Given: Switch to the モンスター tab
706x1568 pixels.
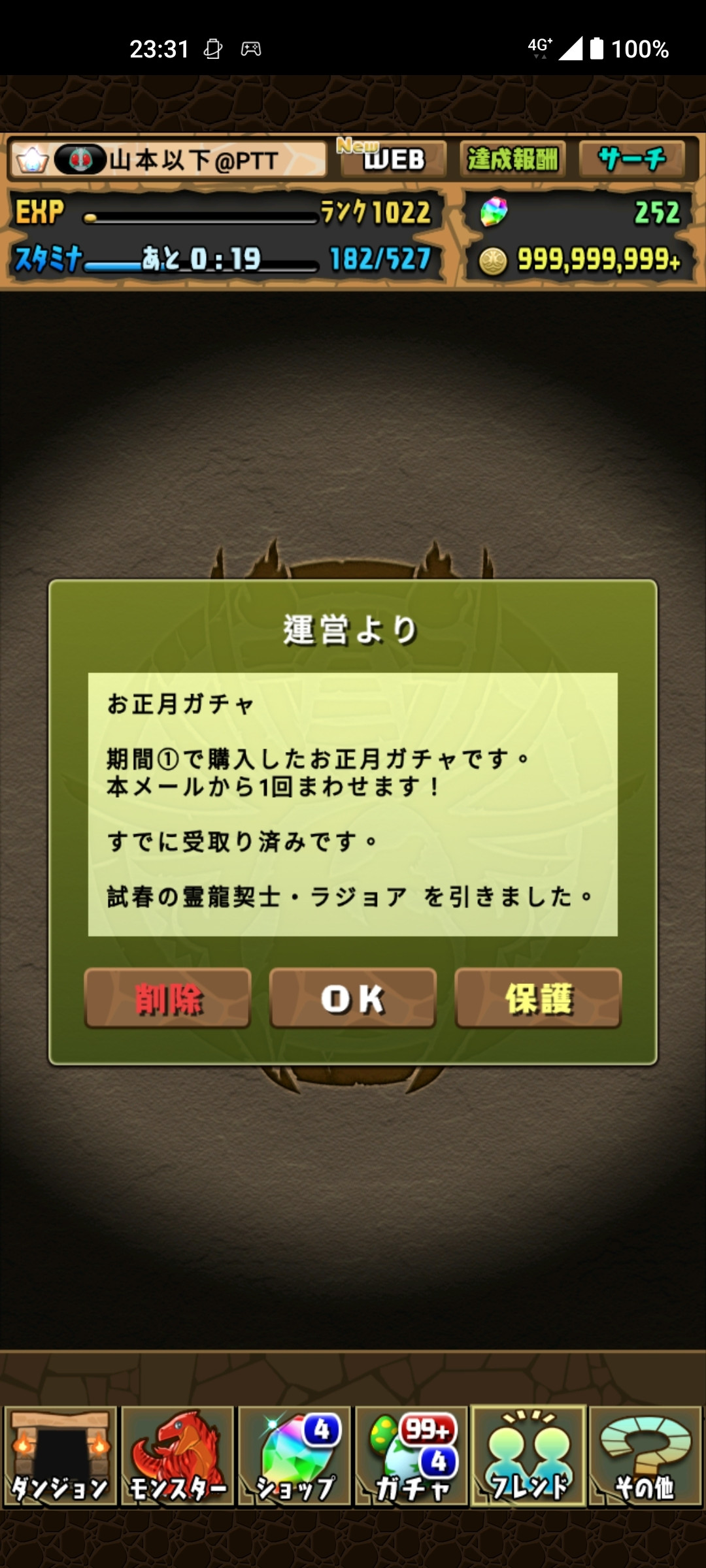Looking at the screenshot, I should pos(177,1456).
